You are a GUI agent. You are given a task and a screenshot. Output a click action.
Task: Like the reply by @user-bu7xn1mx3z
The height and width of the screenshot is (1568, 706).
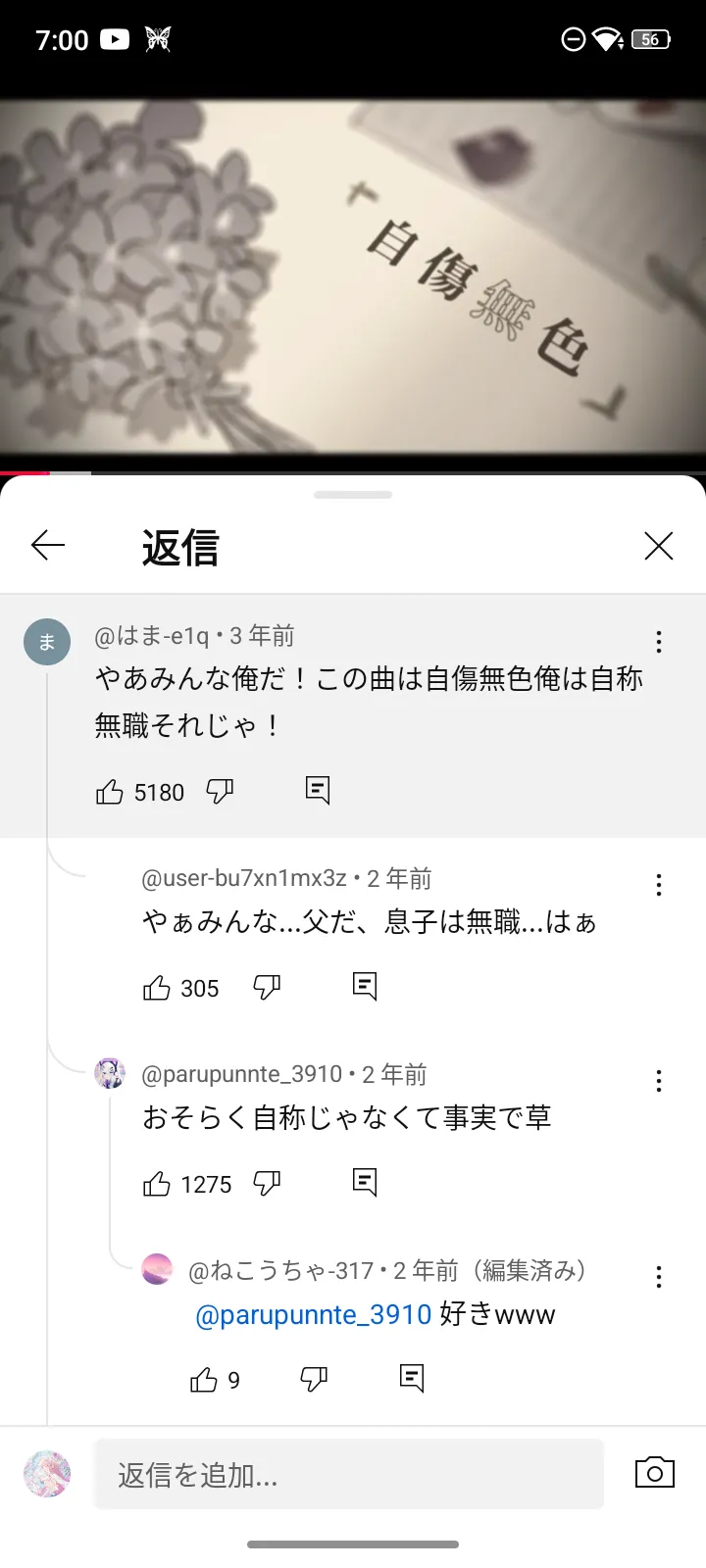coord(157,988)
